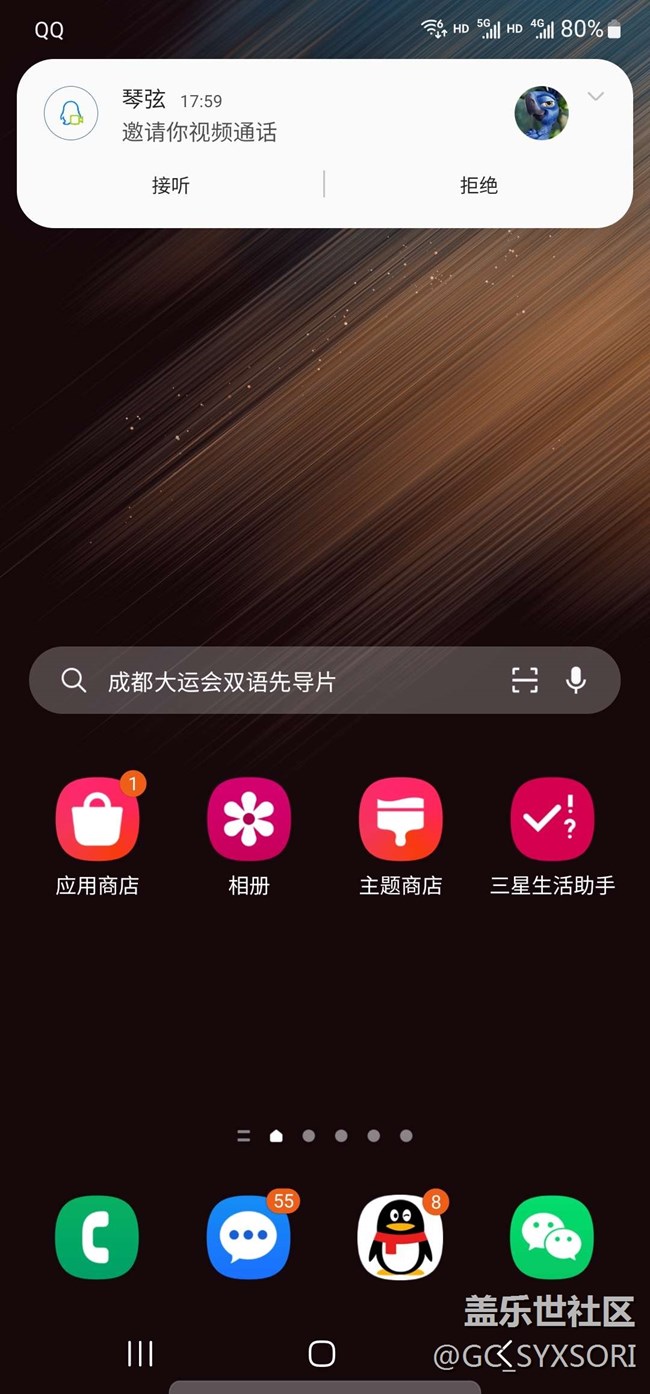
Task: Start voice search with the microphone
Action: (576, 681)
